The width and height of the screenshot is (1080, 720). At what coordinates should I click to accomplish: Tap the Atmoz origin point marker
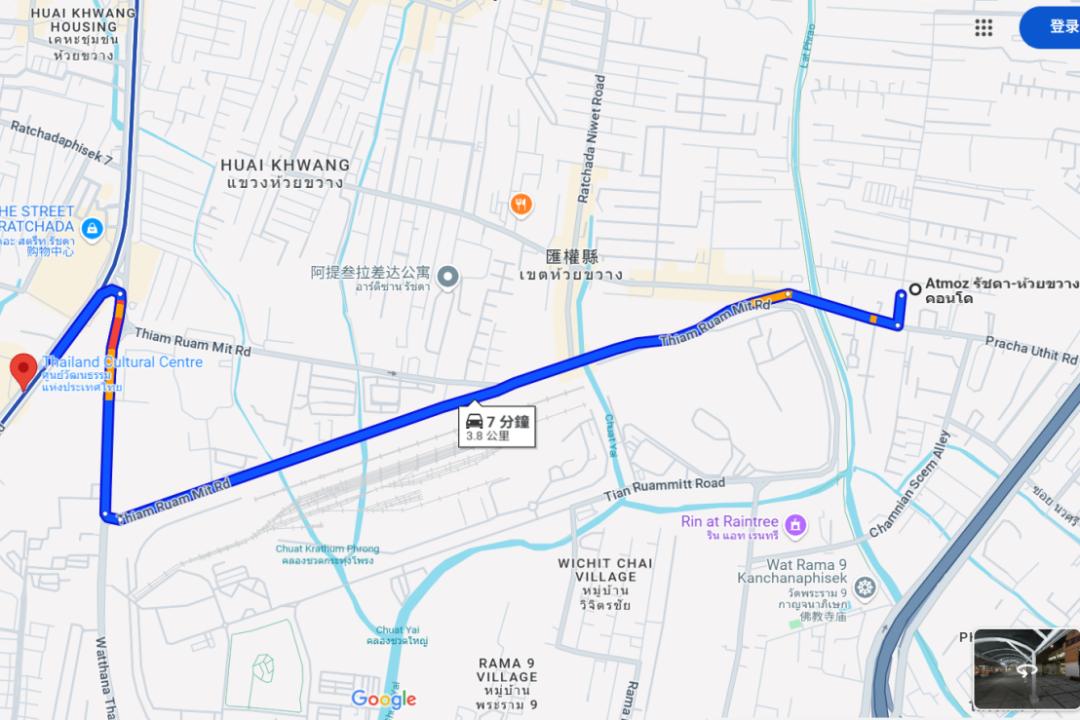tap(914, 290)
